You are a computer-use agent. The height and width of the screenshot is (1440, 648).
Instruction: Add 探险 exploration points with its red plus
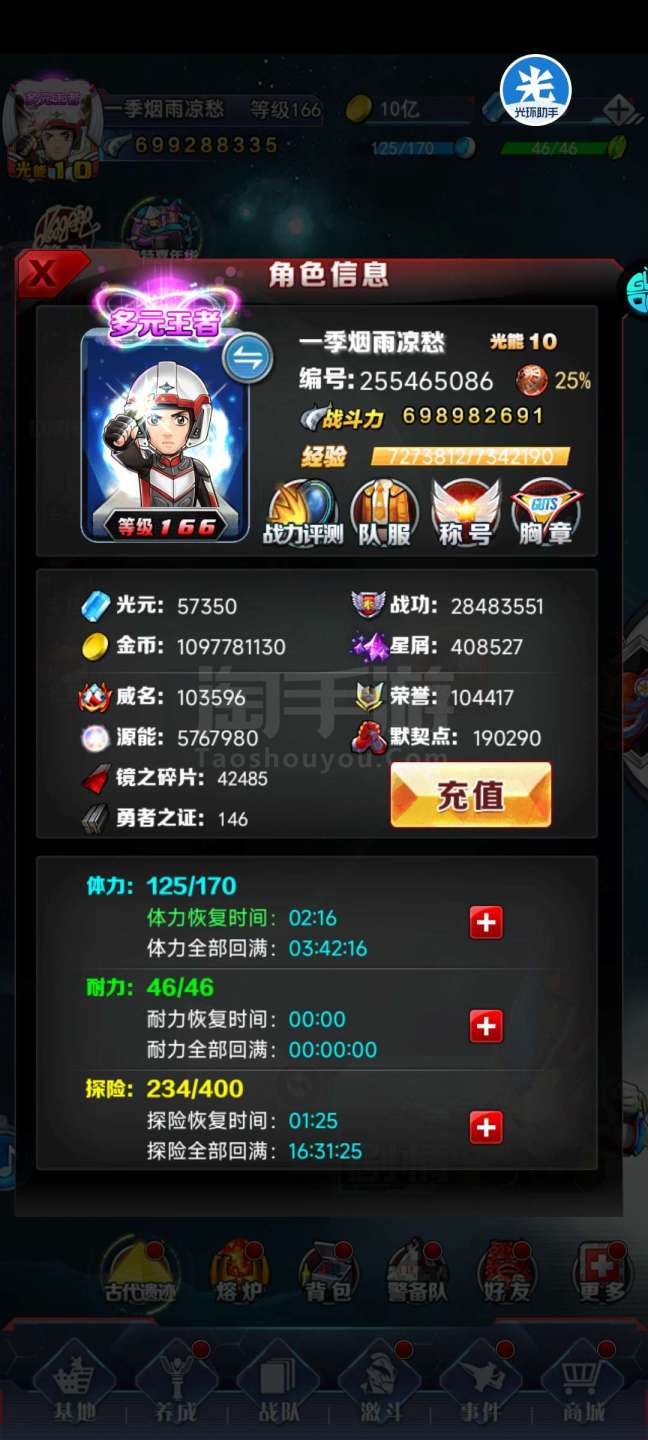[x=486, y=1128]
